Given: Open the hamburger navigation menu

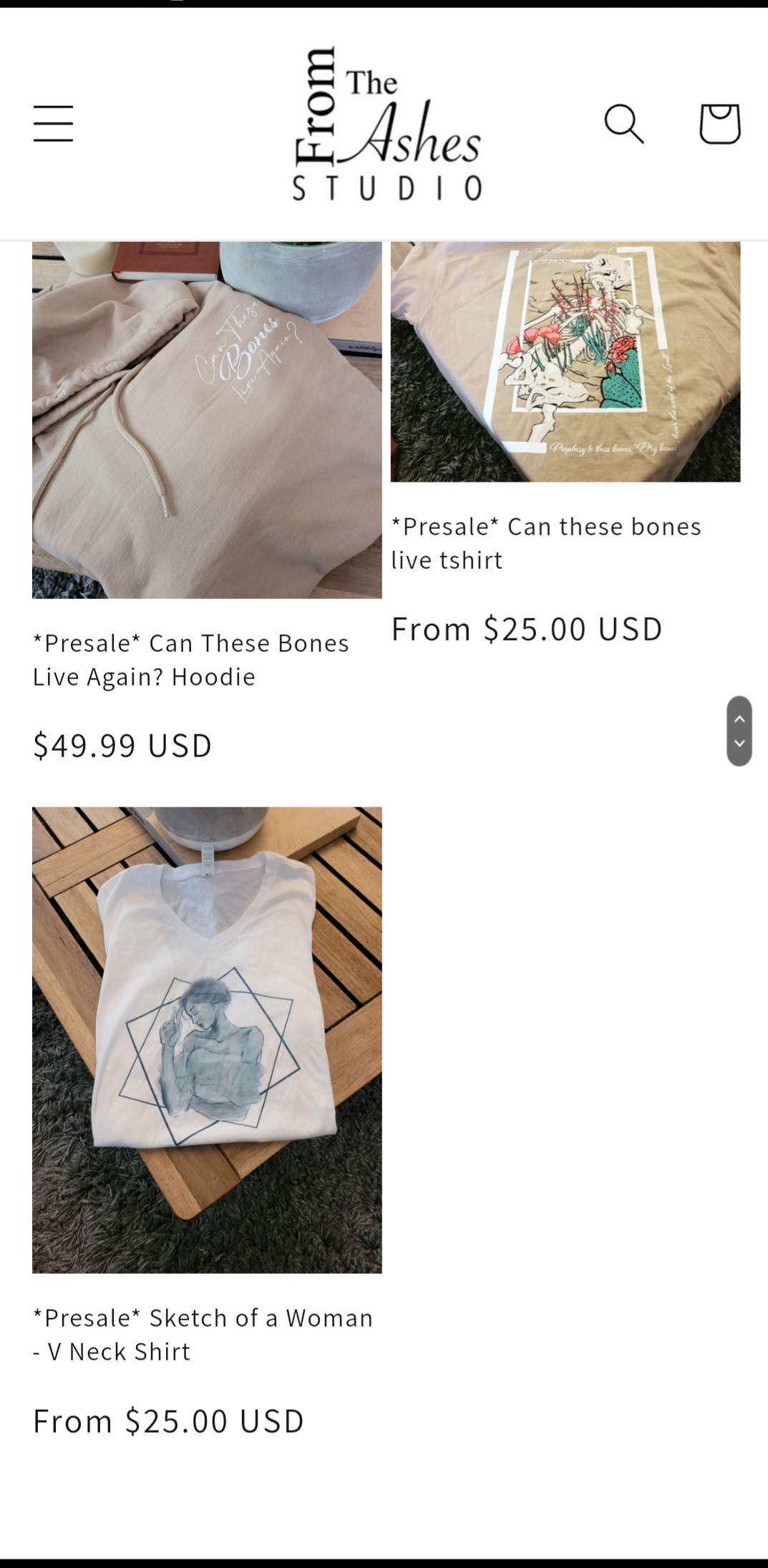Looking at the screenshot, I should (x=54, y=123).
